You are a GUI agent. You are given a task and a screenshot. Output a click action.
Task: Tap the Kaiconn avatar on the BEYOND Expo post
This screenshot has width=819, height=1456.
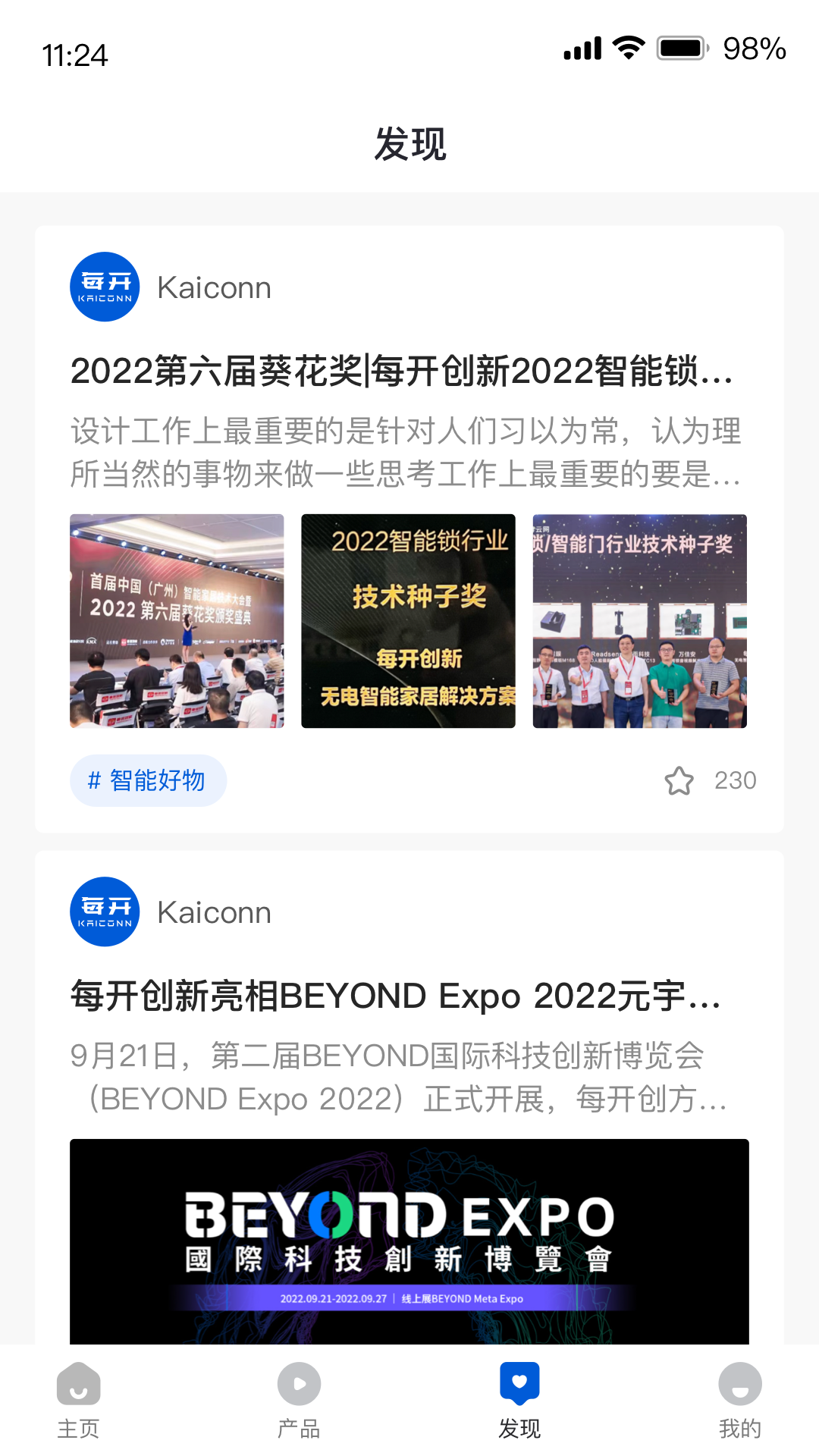tap(104, 912)
